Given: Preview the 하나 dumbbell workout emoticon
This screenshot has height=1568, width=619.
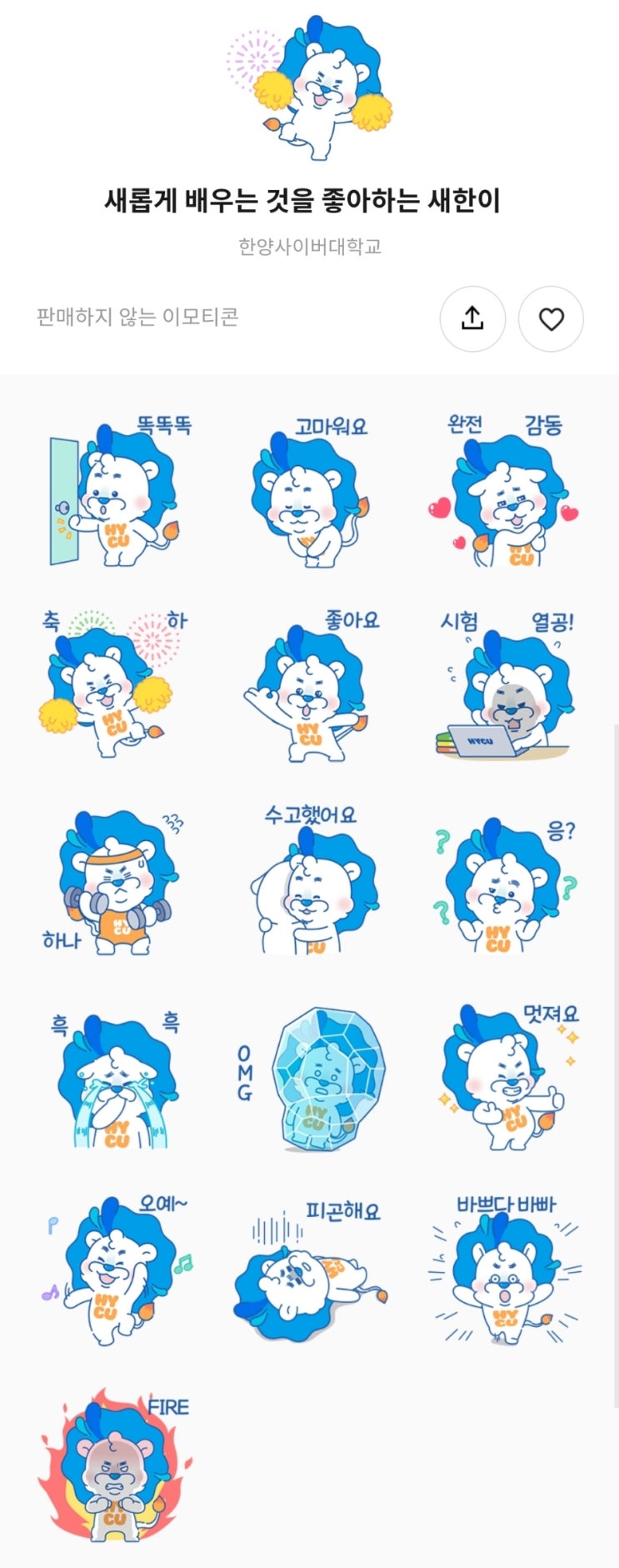Looking at the screenshot, I should pyautogui.click(x=115, y=884).
